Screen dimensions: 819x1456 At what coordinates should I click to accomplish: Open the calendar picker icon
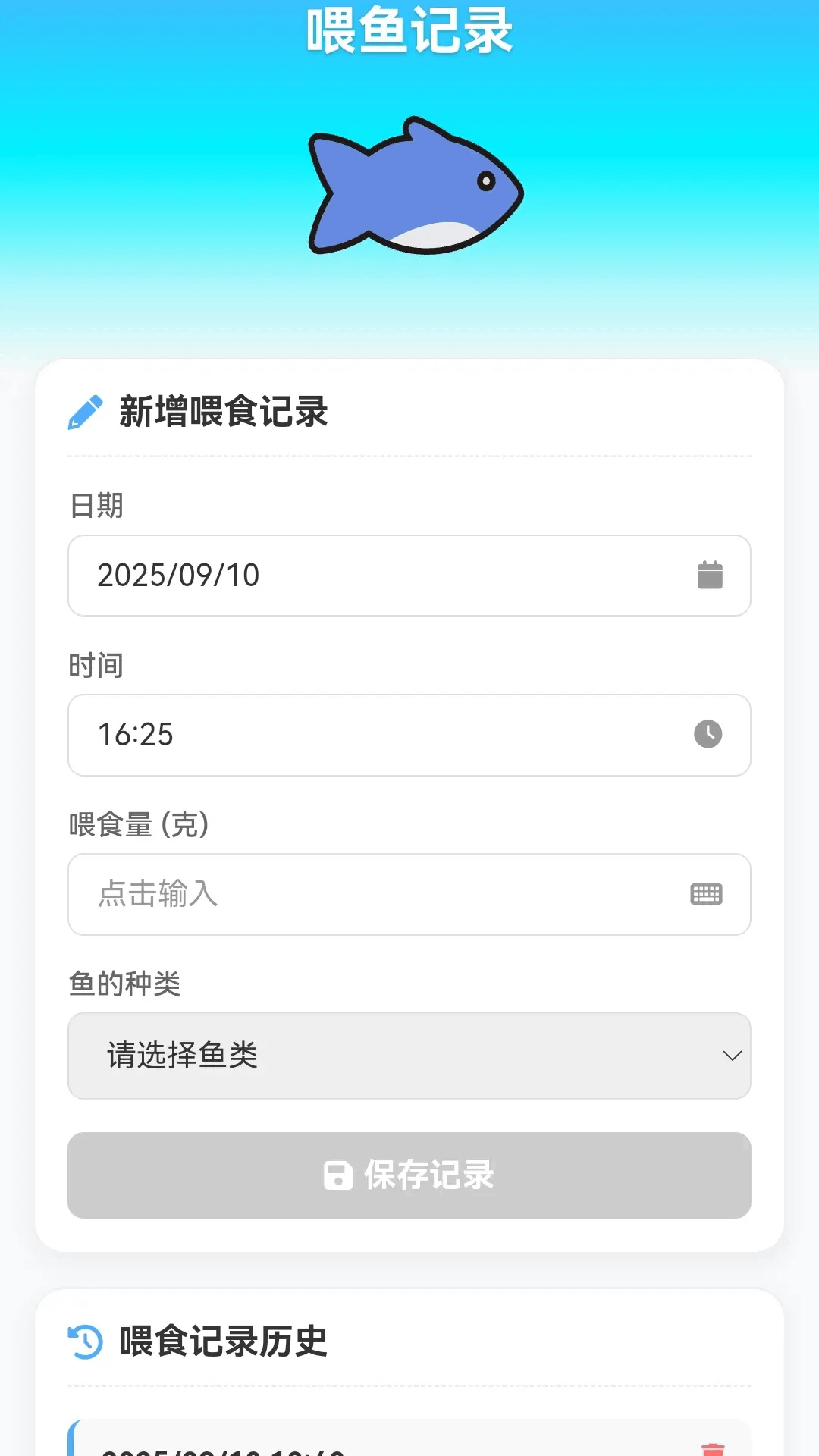click(x=708, y=575)
